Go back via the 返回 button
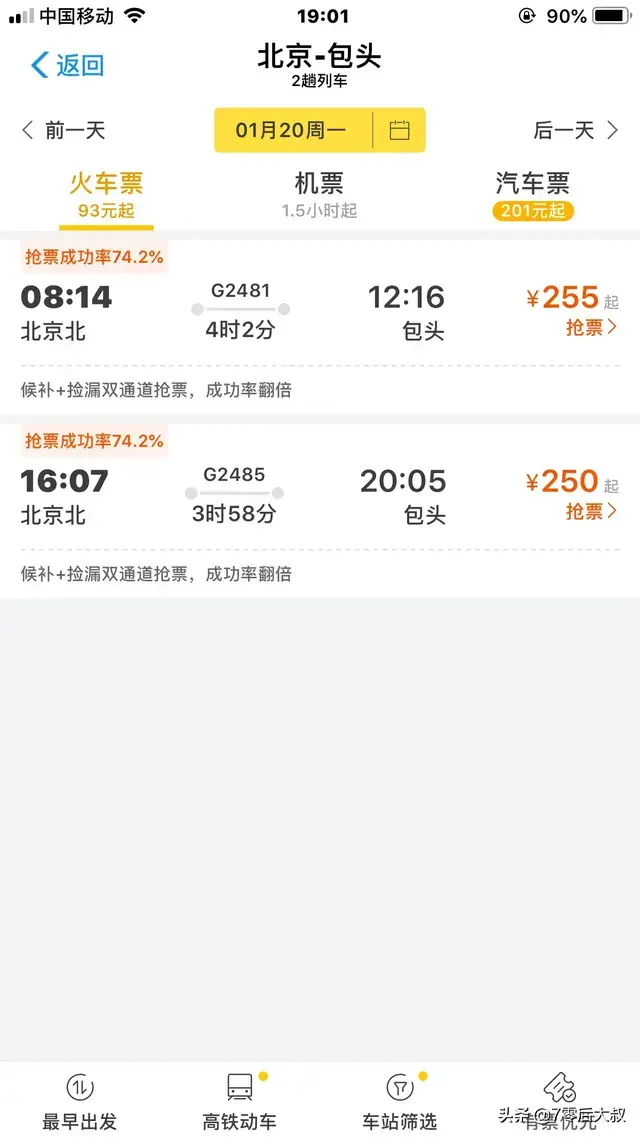640x1138 pixels. (x=67, y=65)
